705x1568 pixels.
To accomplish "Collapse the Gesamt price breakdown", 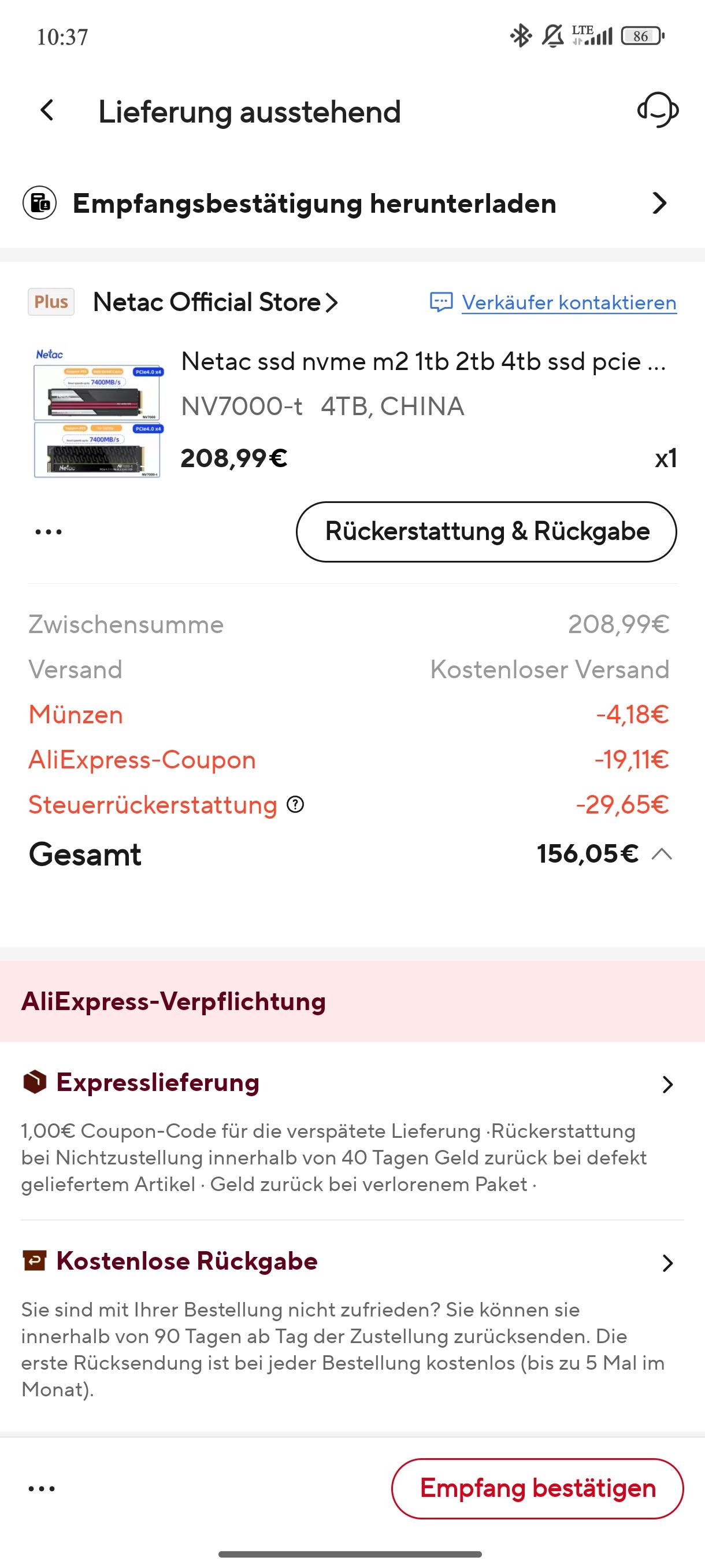I will (x=662, y=854).
